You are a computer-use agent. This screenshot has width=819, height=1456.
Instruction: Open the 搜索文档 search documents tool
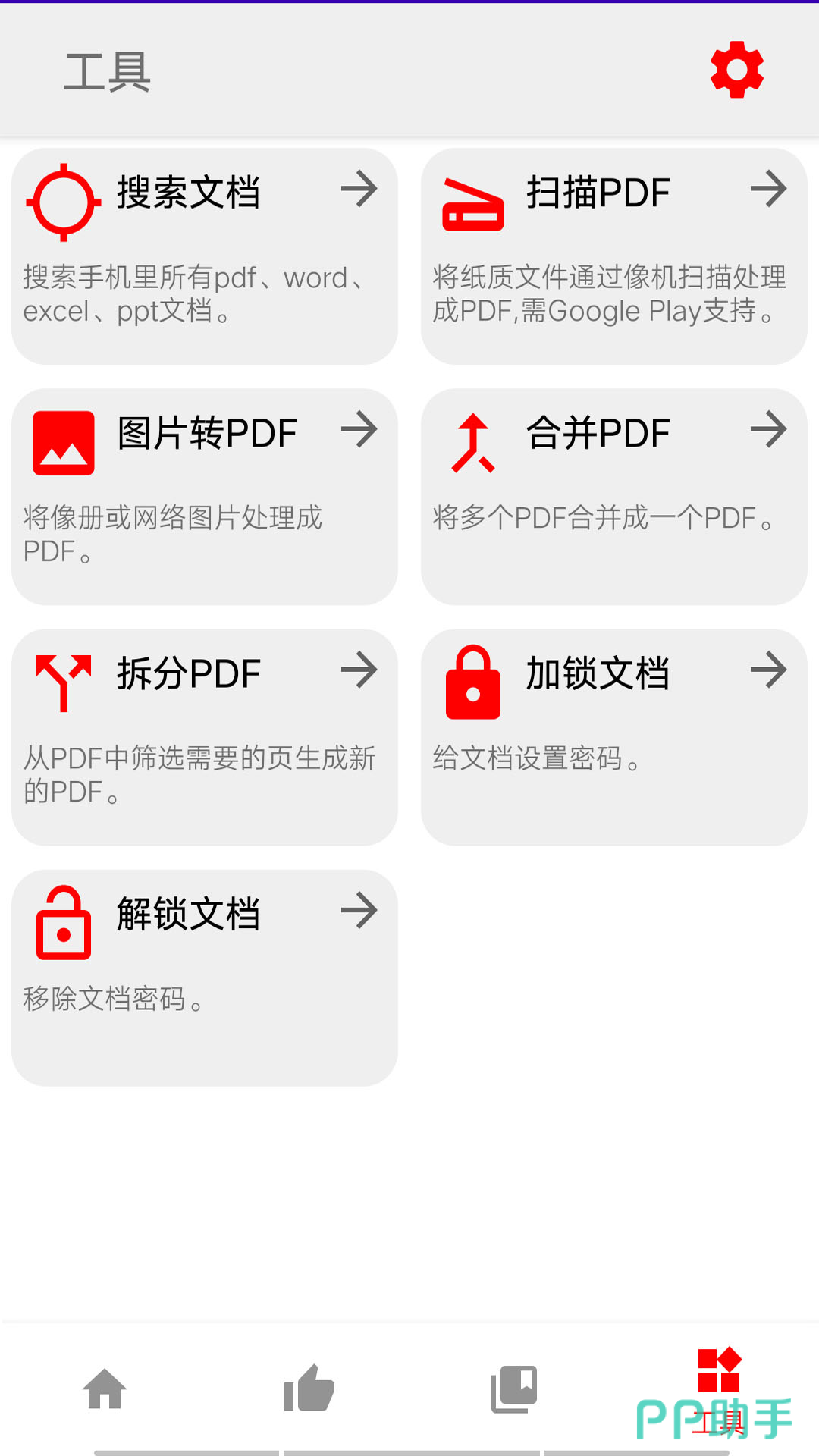pos(204,256)
